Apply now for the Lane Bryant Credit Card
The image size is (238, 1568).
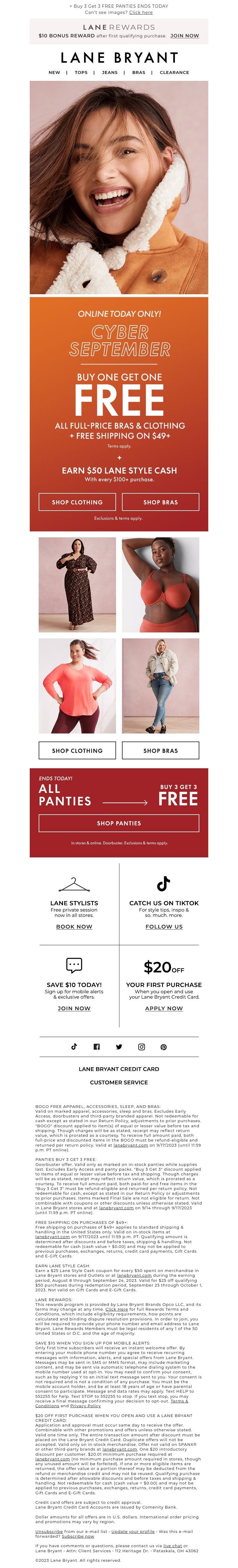(x=164, y=1009)
